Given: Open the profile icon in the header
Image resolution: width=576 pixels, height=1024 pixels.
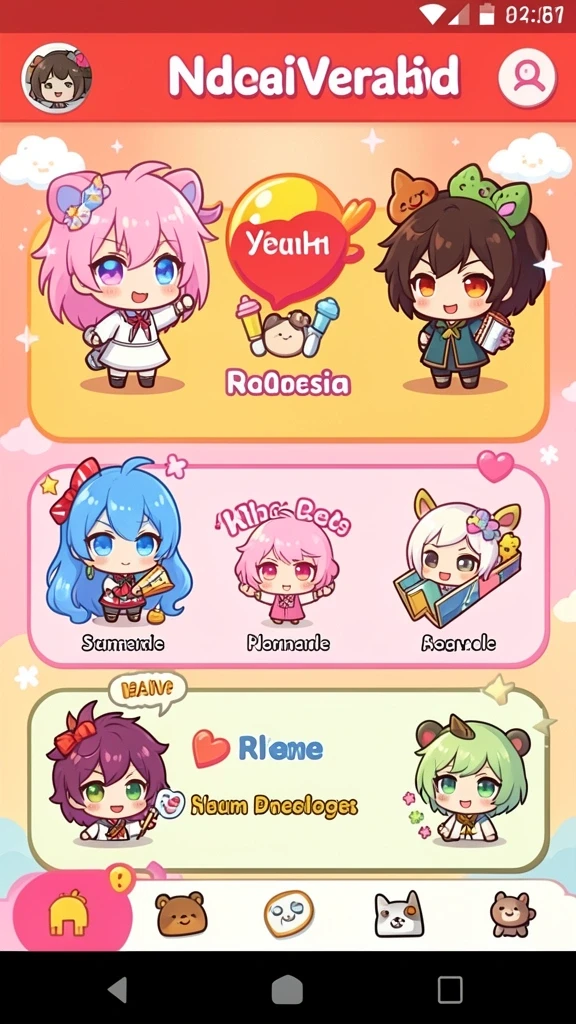Looking at the screenshot, I should click(526, 78).
